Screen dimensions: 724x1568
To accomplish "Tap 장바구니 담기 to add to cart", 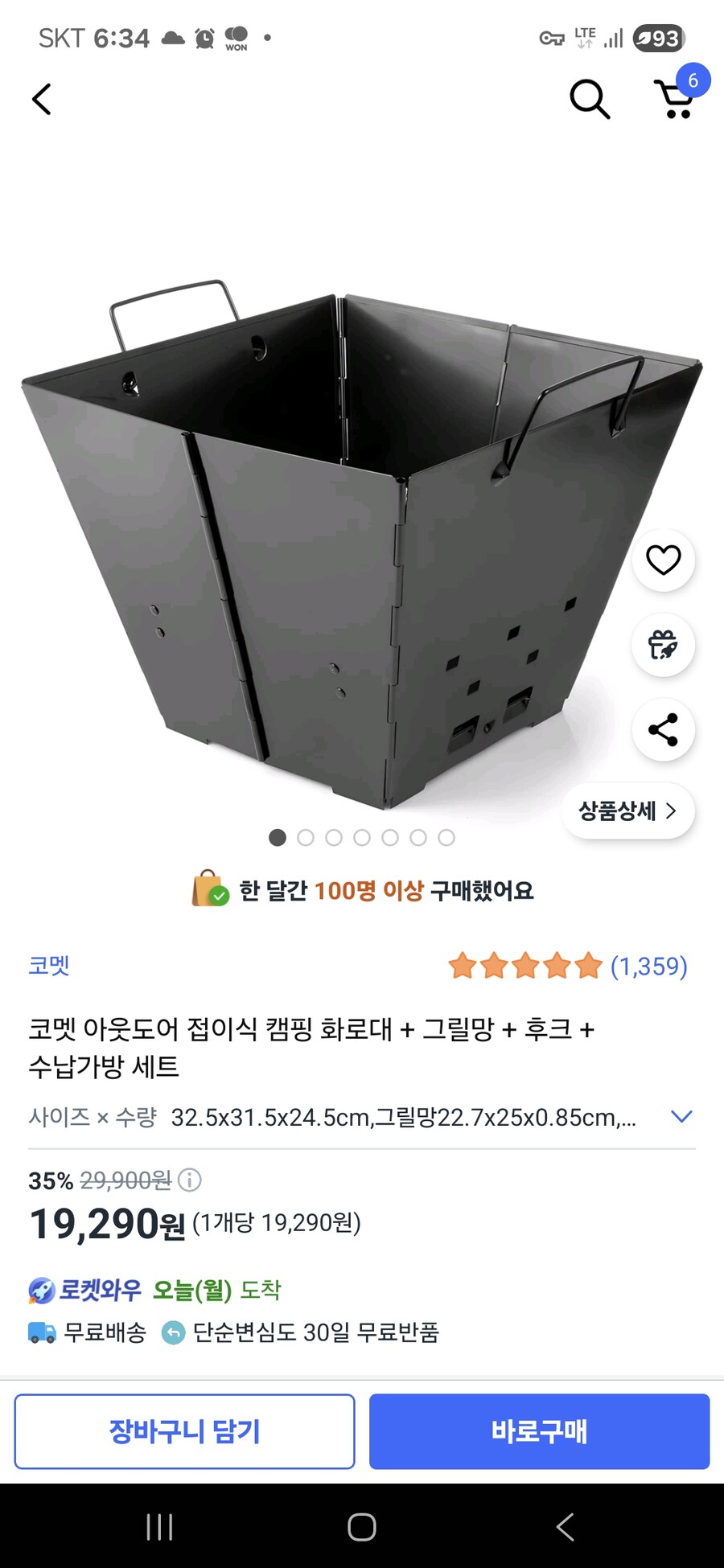I will click(184, 1431).
